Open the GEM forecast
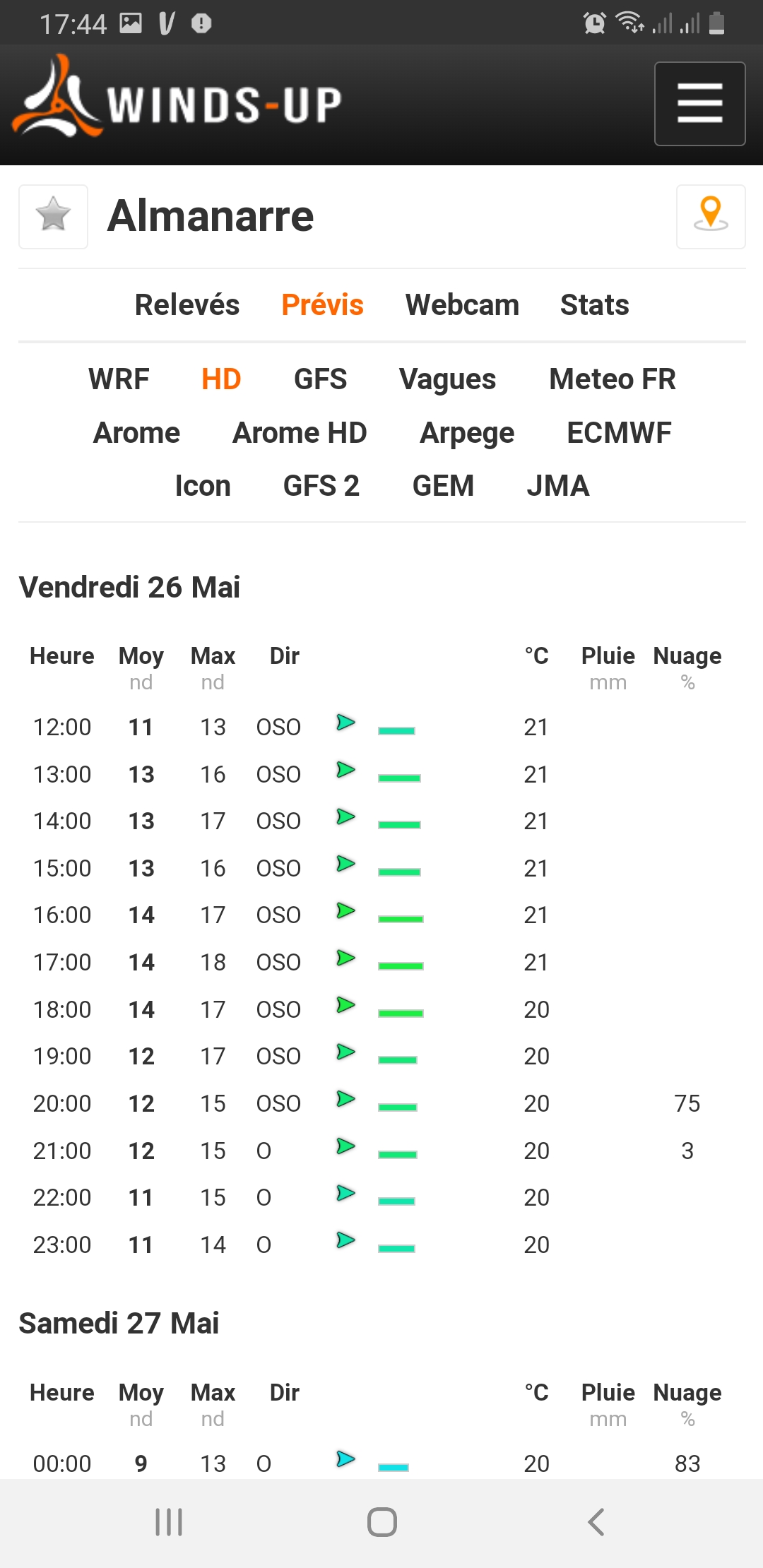 point(443,486)
